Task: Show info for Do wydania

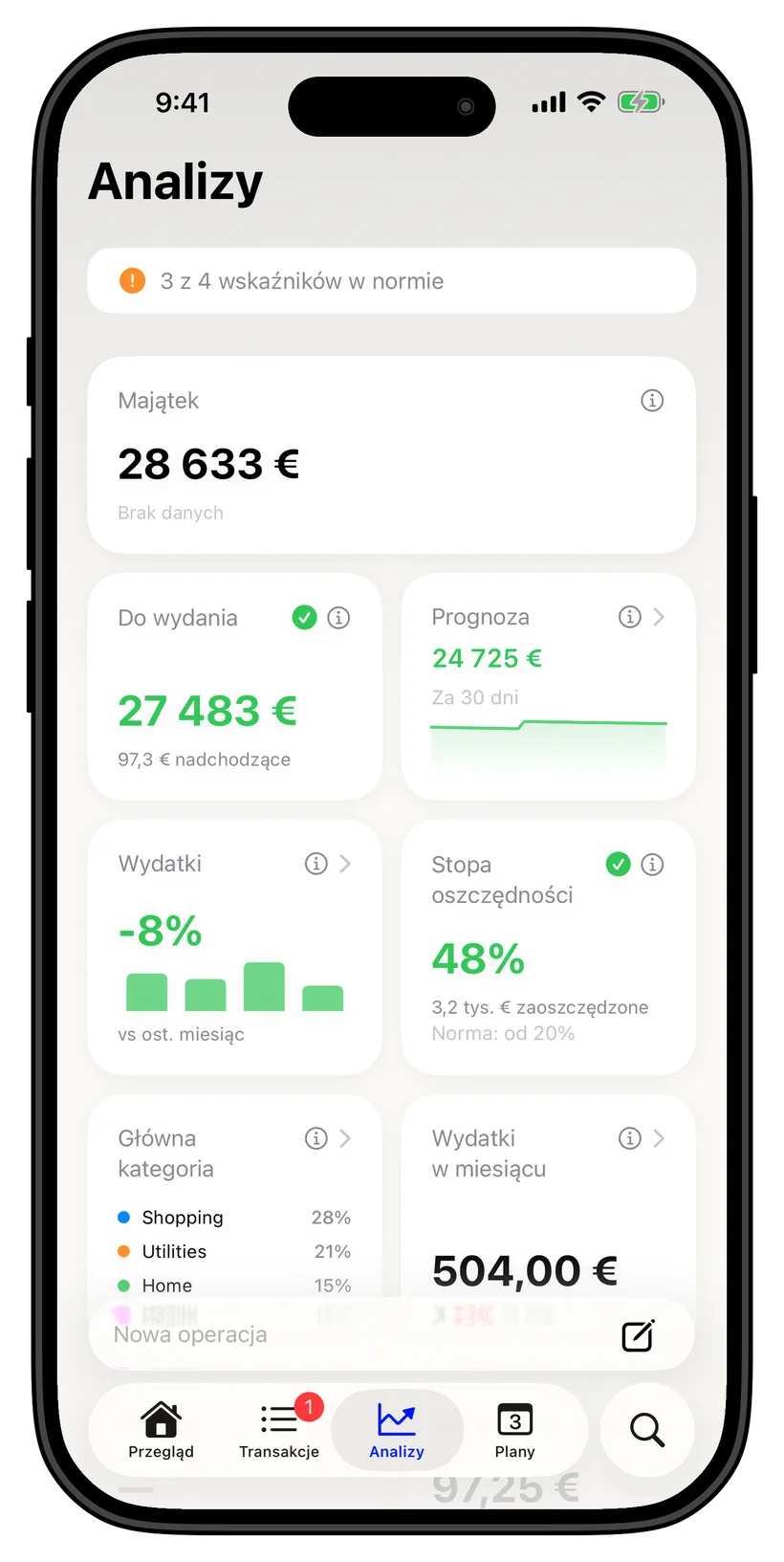Action: [338, 618]
